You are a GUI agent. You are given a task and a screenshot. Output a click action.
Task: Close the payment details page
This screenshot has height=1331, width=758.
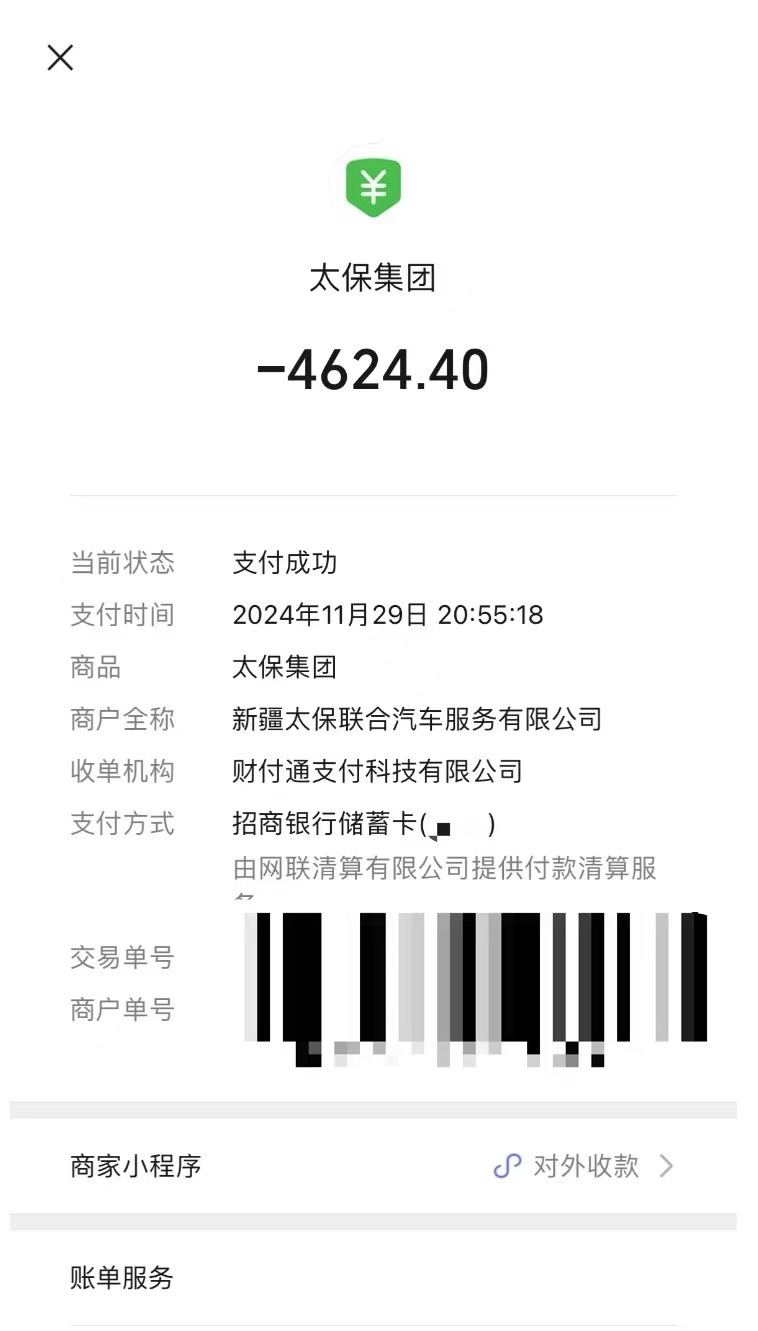coord(60,58)
